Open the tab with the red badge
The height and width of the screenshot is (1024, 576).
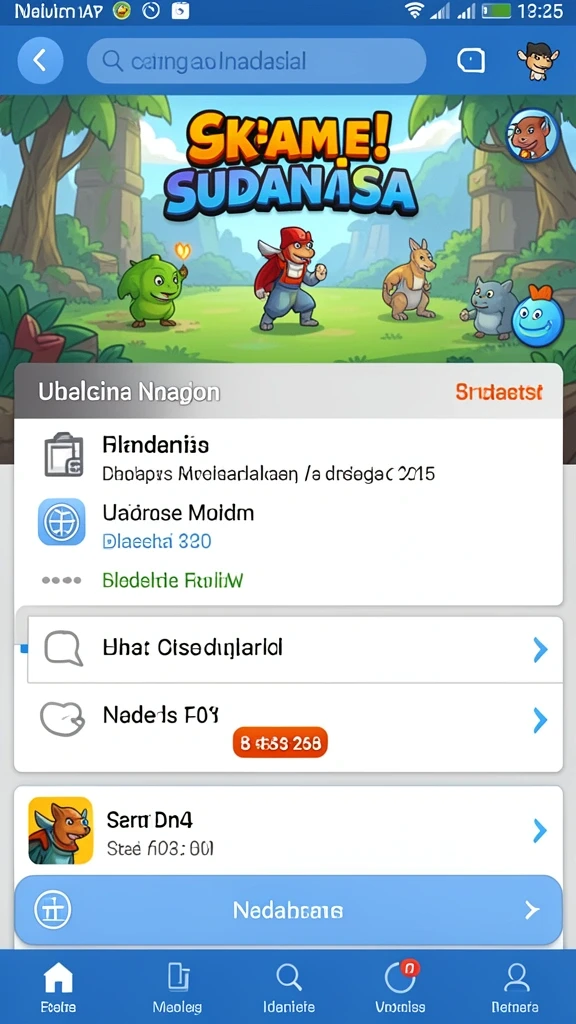[x=400, y=986]
